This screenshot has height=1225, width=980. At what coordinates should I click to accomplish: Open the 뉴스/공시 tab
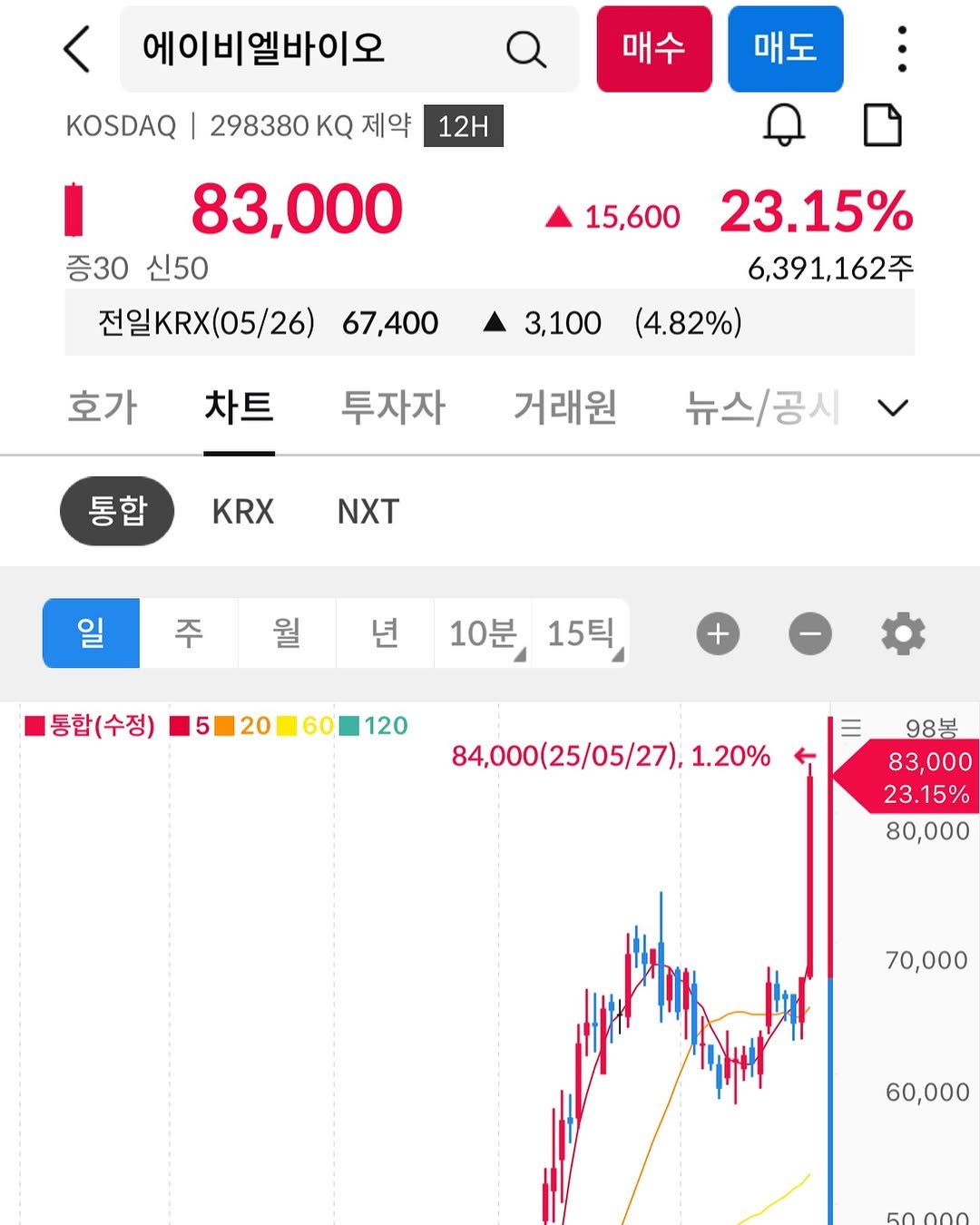(x=762, y=407)
